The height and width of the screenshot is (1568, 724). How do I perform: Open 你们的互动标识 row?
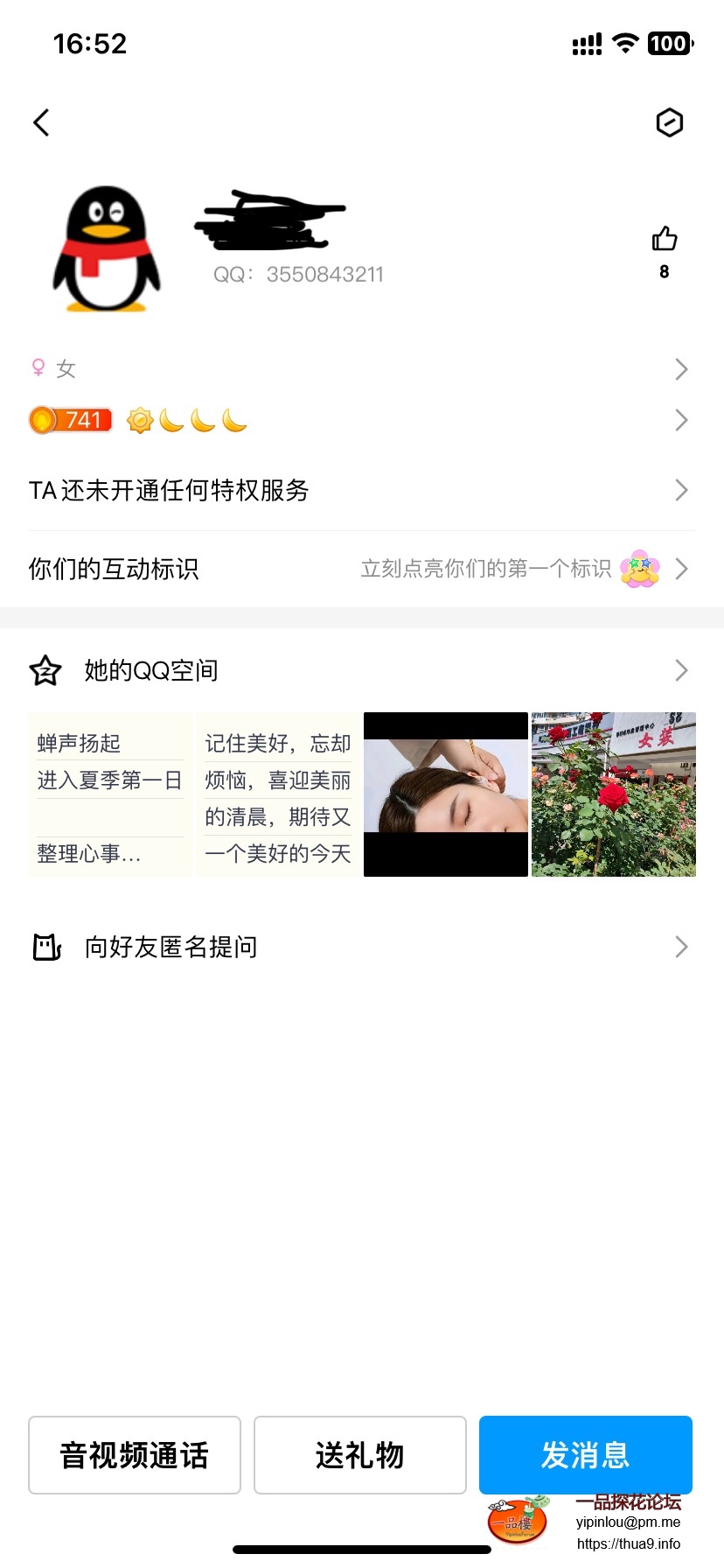pyautogui.click(x=362, y=569)
